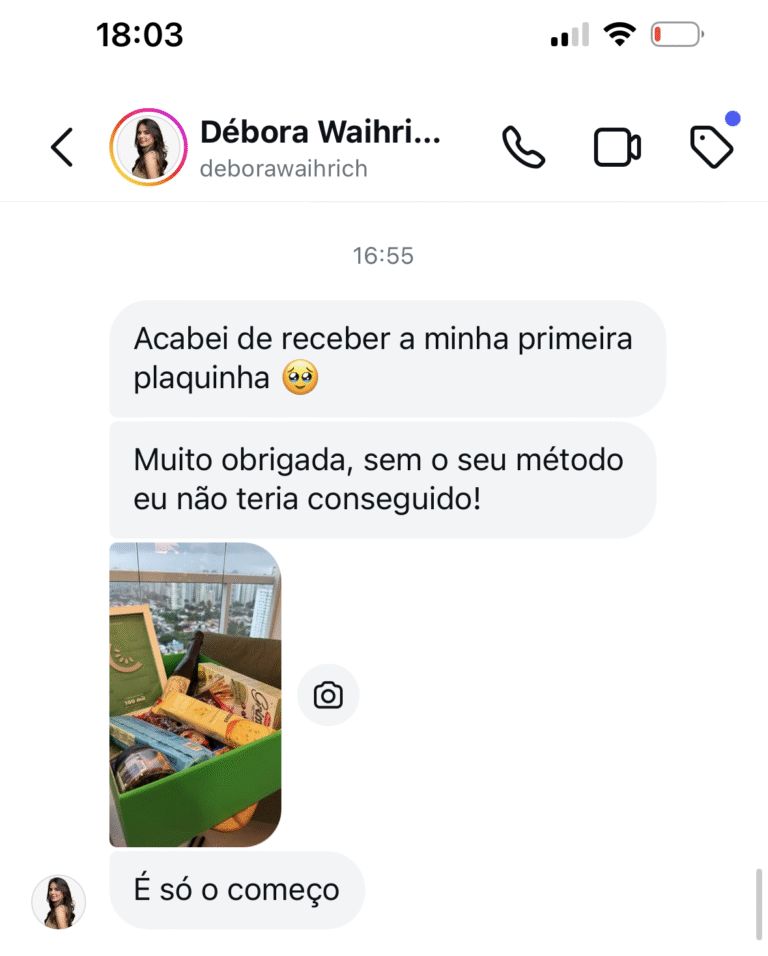The height and width of the screenshot is (956, 768).
Task: Start a voice call with Débora
Action: pyautogui.click(x=522, y=148)
